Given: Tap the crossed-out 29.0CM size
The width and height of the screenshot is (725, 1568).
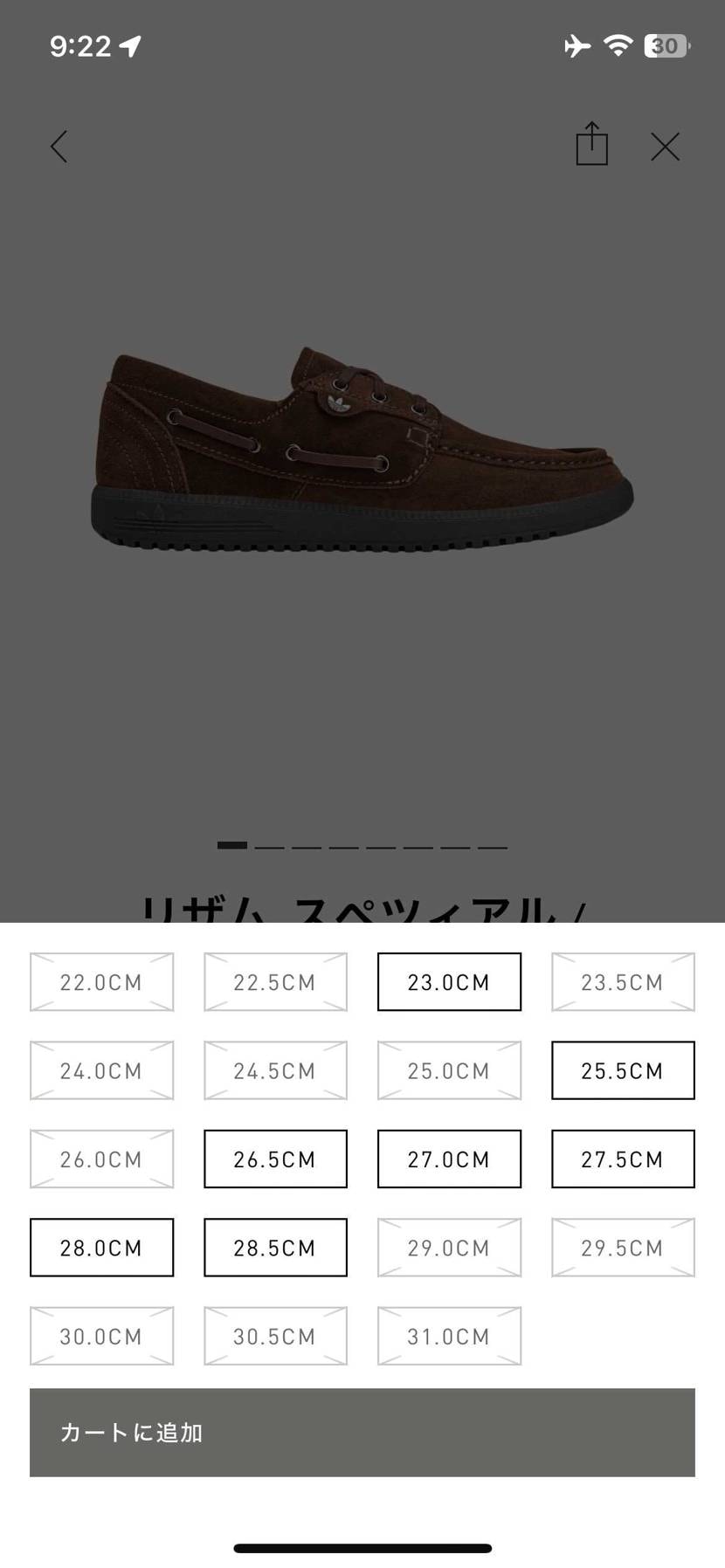Looking at the screenshot, I should coord(449,1248).
